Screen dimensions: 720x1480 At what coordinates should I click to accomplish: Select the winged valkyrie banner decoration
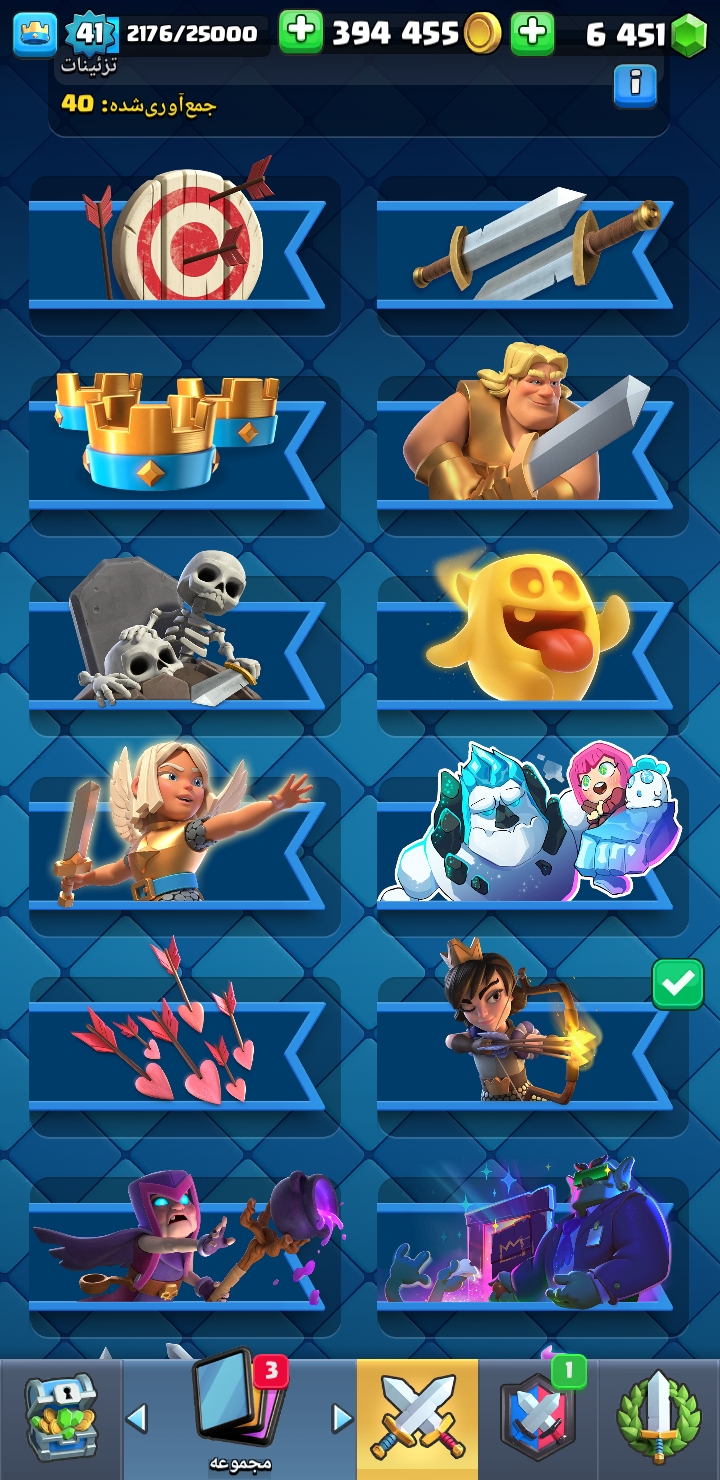click(185, 855)
